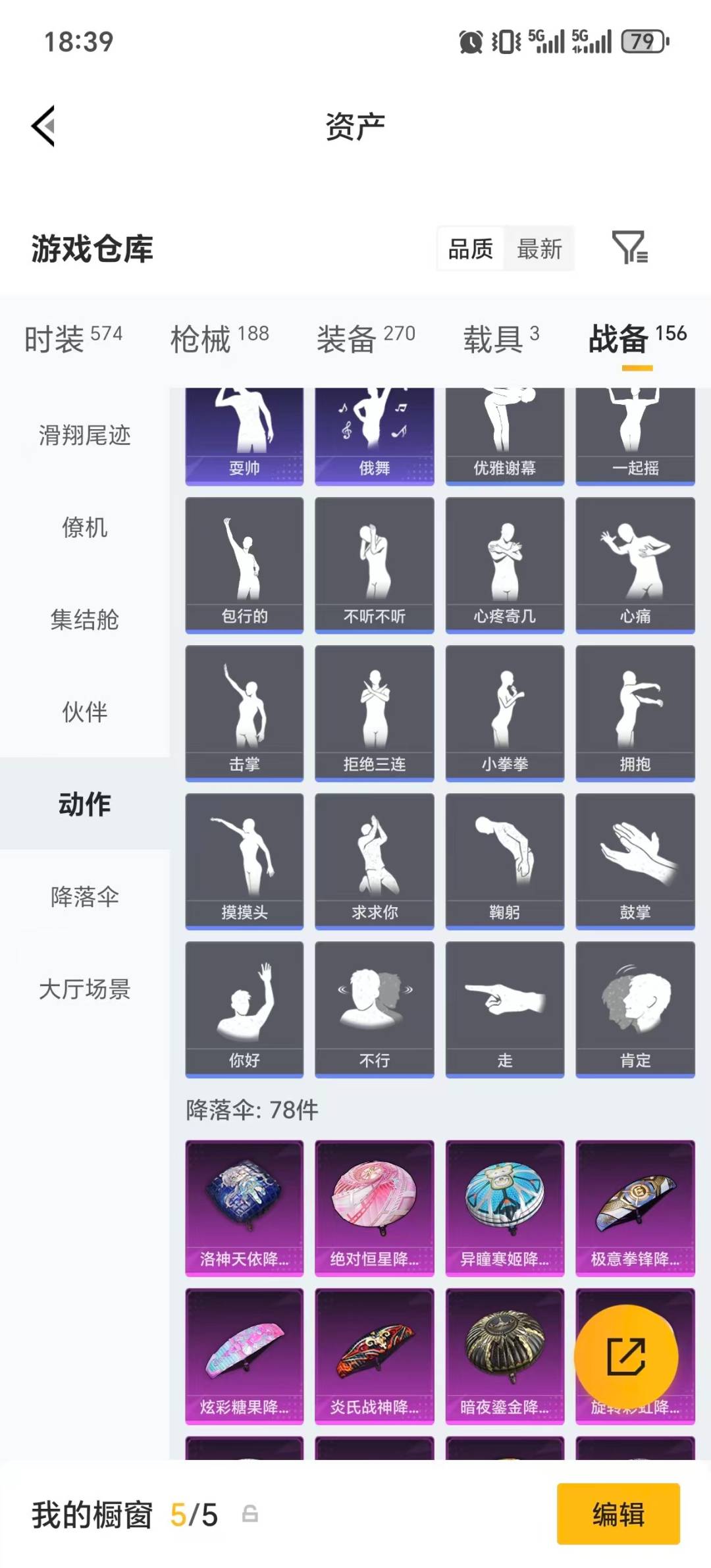Open the 伙伴 category list
Screen dimensions: 711x1568
84,712
